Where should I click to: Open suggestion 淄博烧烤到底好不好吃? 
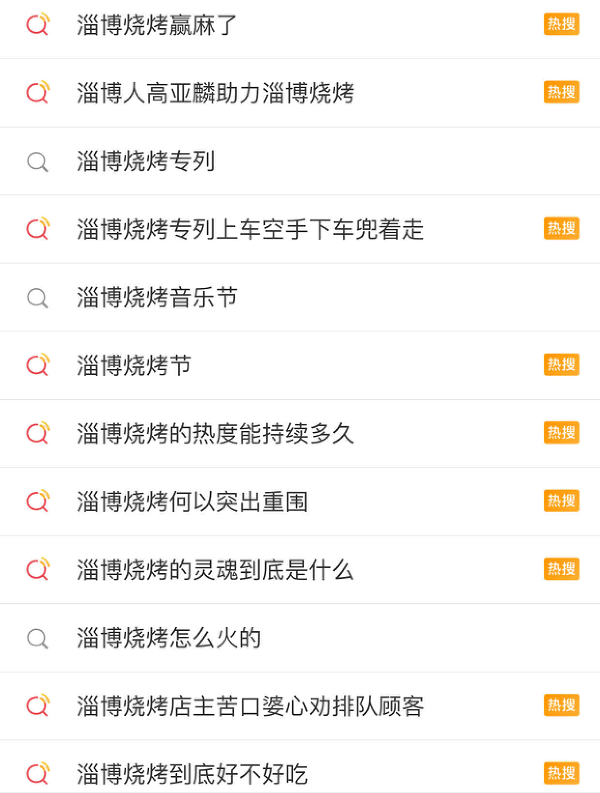tap(192, 773)
